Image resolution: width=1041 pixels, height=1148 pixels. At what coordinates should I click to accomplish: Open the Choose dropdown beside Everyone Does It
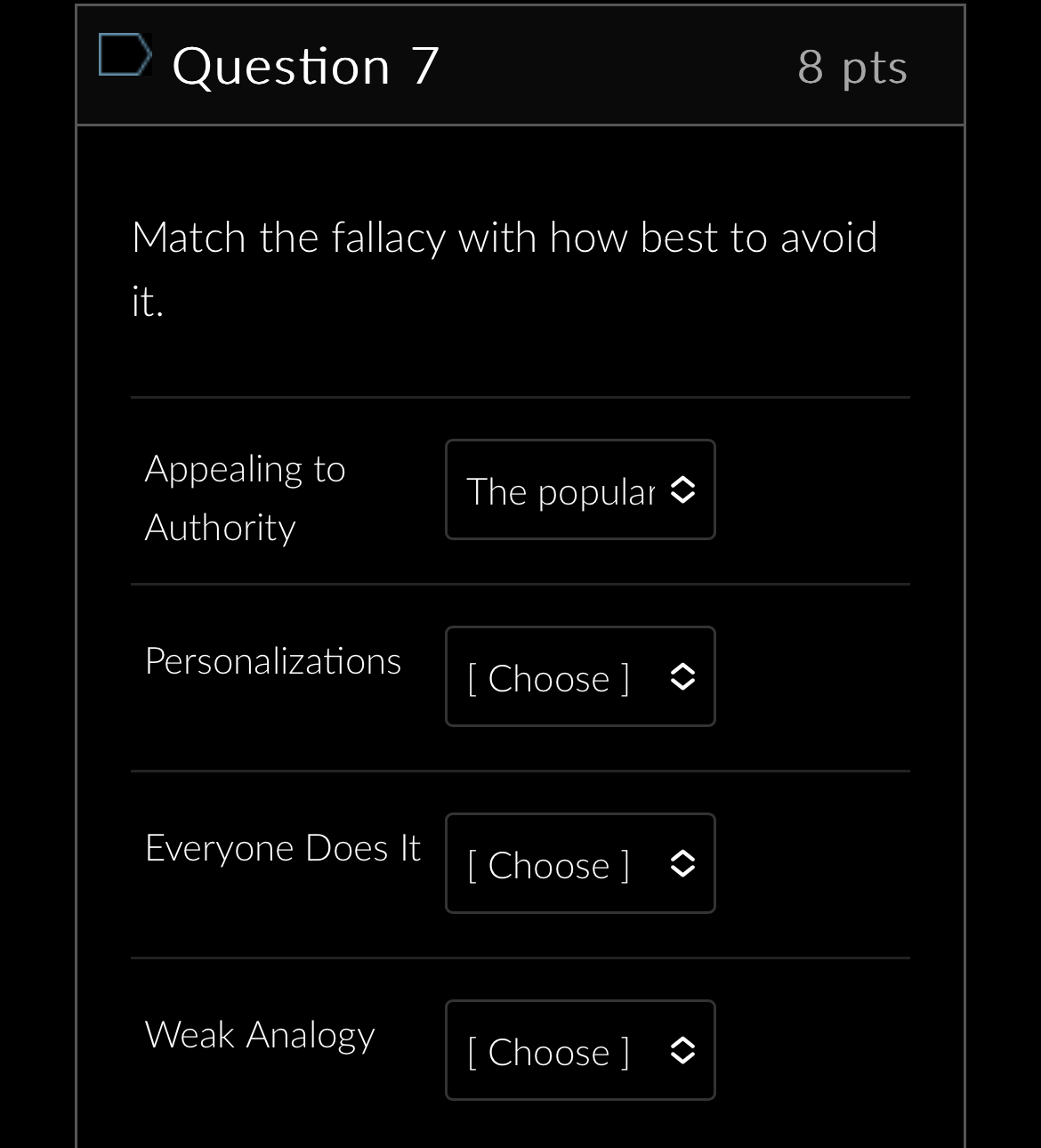pos(580,863)
